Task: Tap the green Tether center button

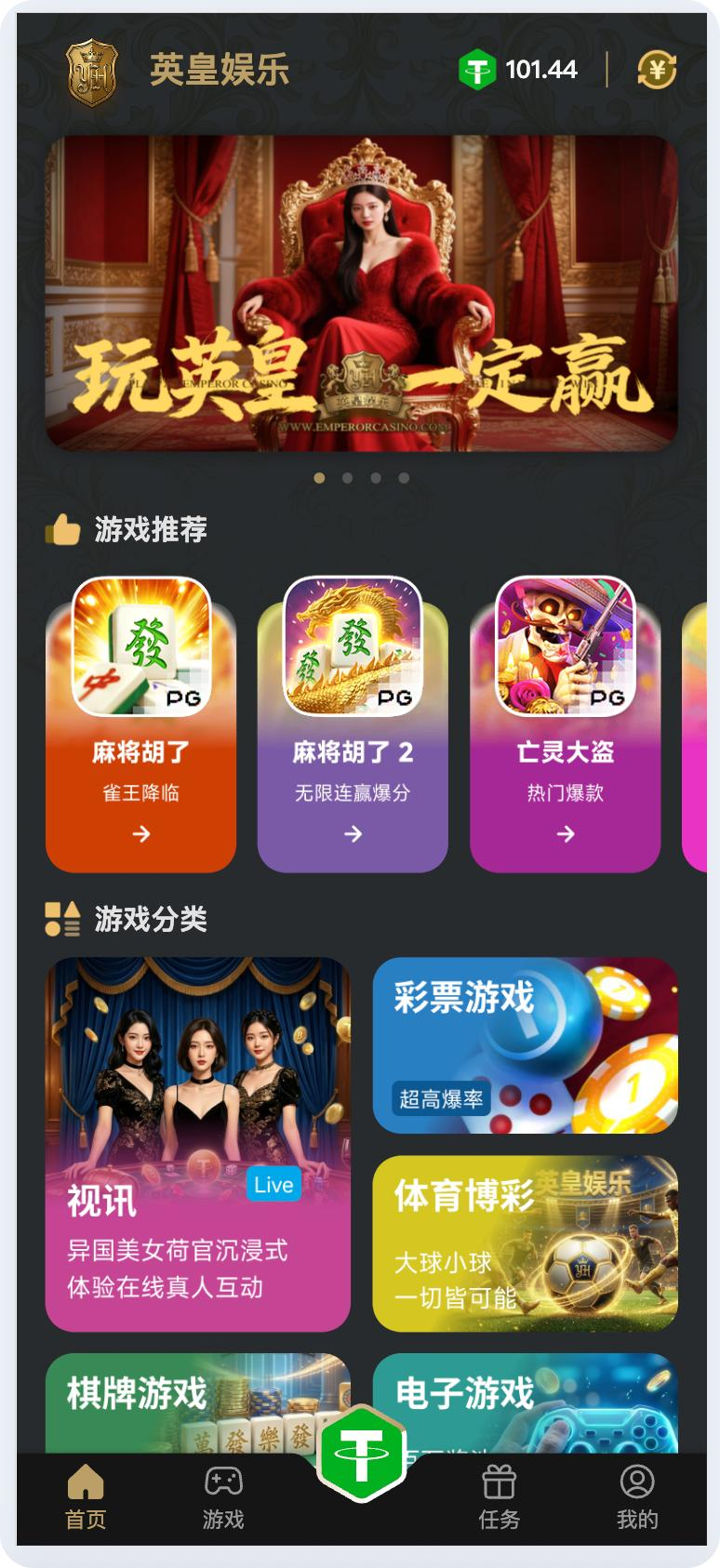Action: [361, 1455]
